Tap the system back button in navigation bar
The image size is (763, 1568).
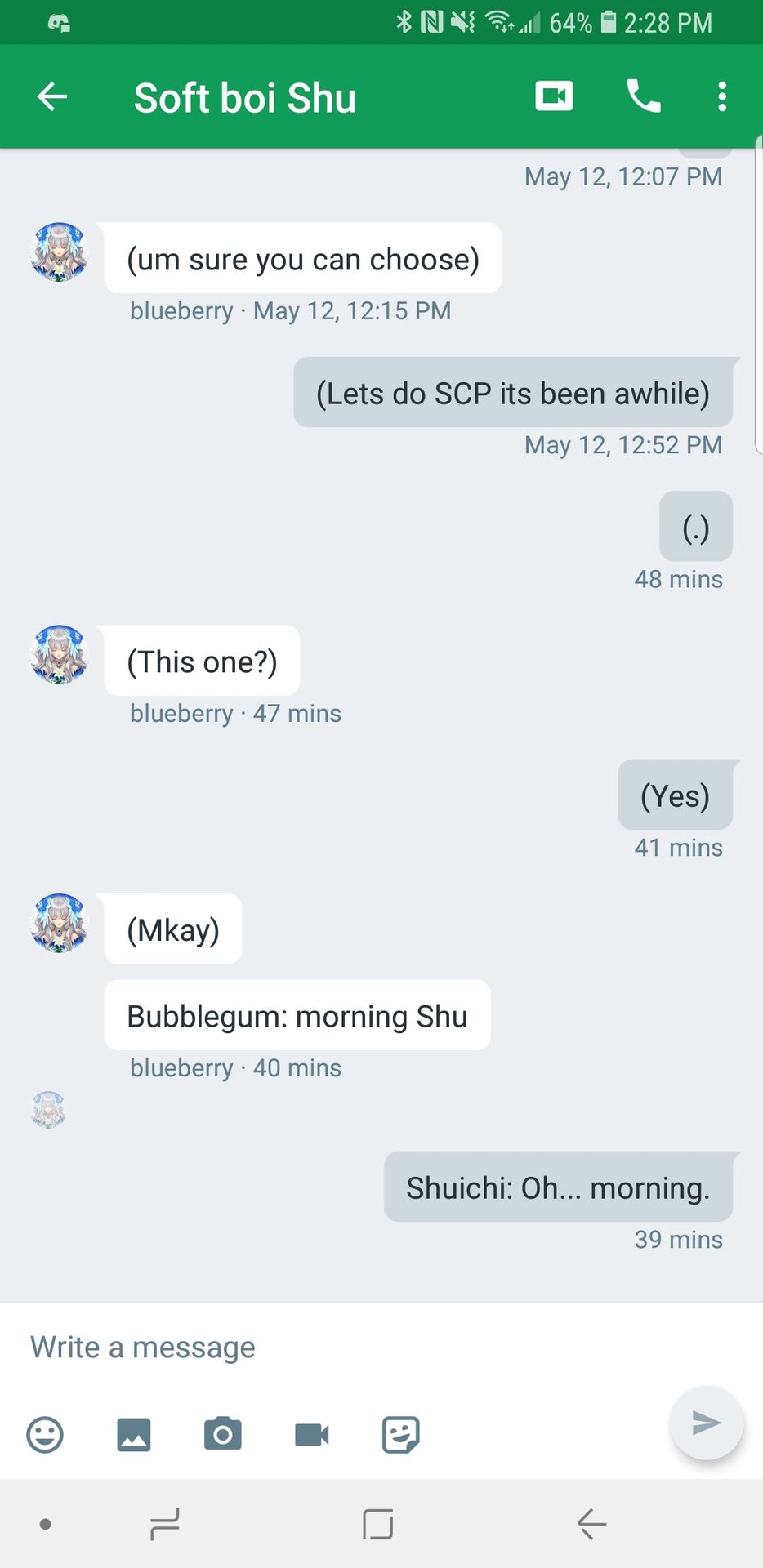click(x=591, y=1524)
